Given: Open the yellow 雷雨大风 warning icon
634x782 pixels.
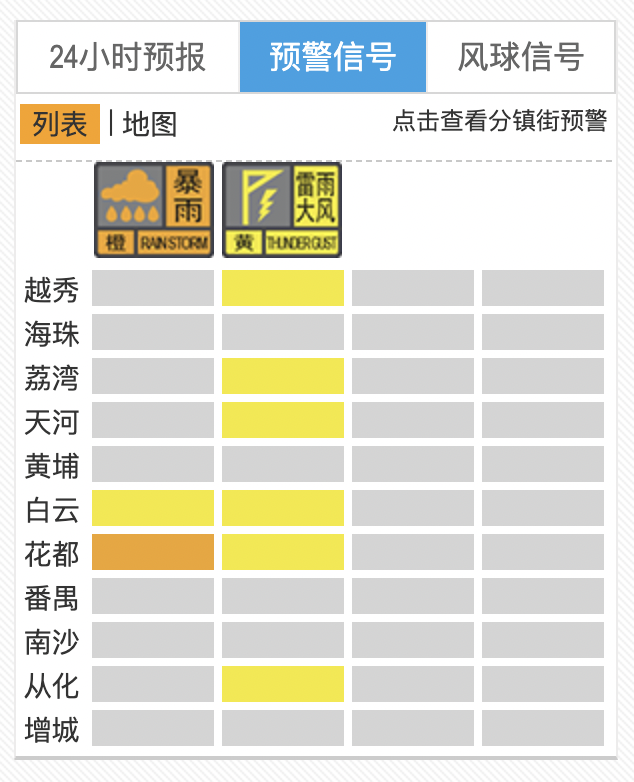Looking at the screenshot, I should 282,209.
